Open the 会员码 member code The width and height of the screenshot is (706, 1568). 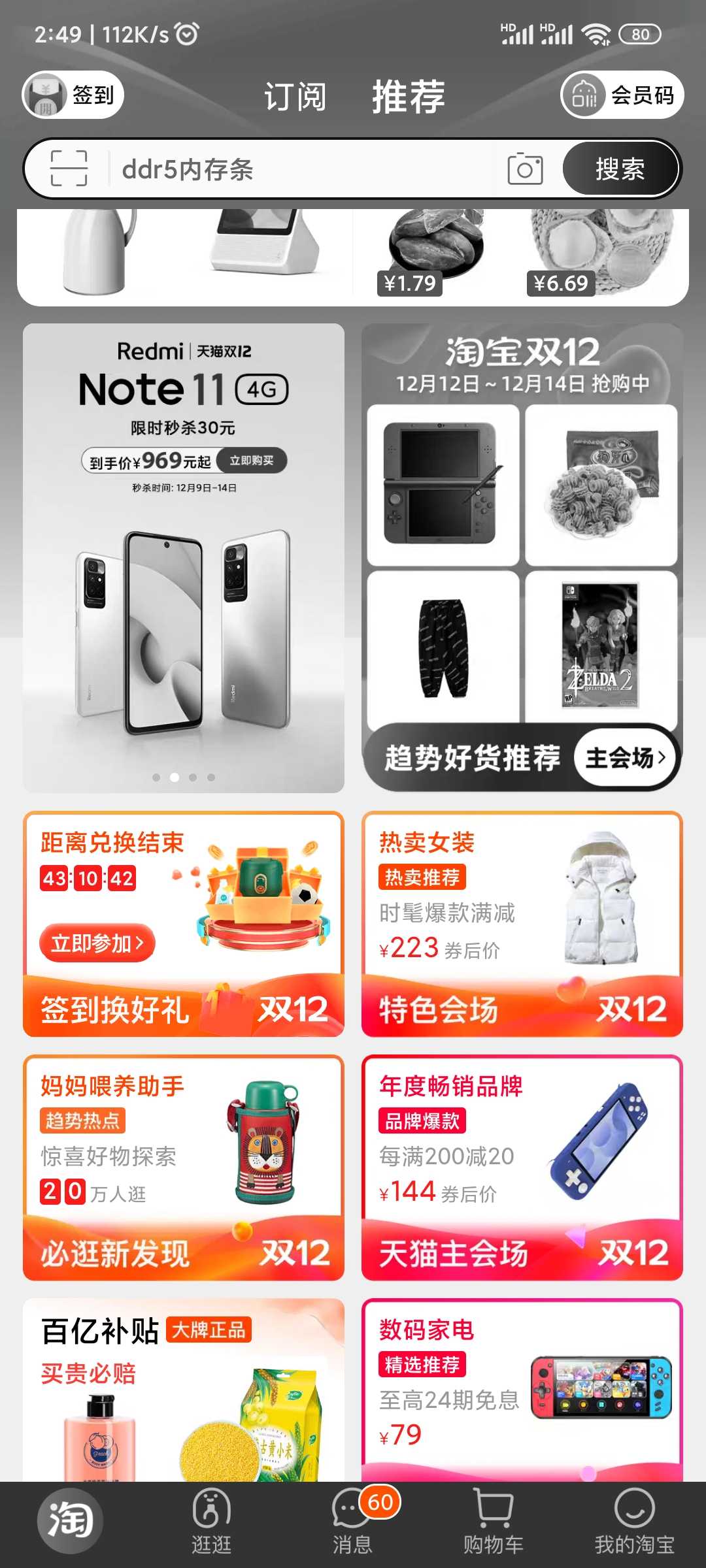point(622,95)
